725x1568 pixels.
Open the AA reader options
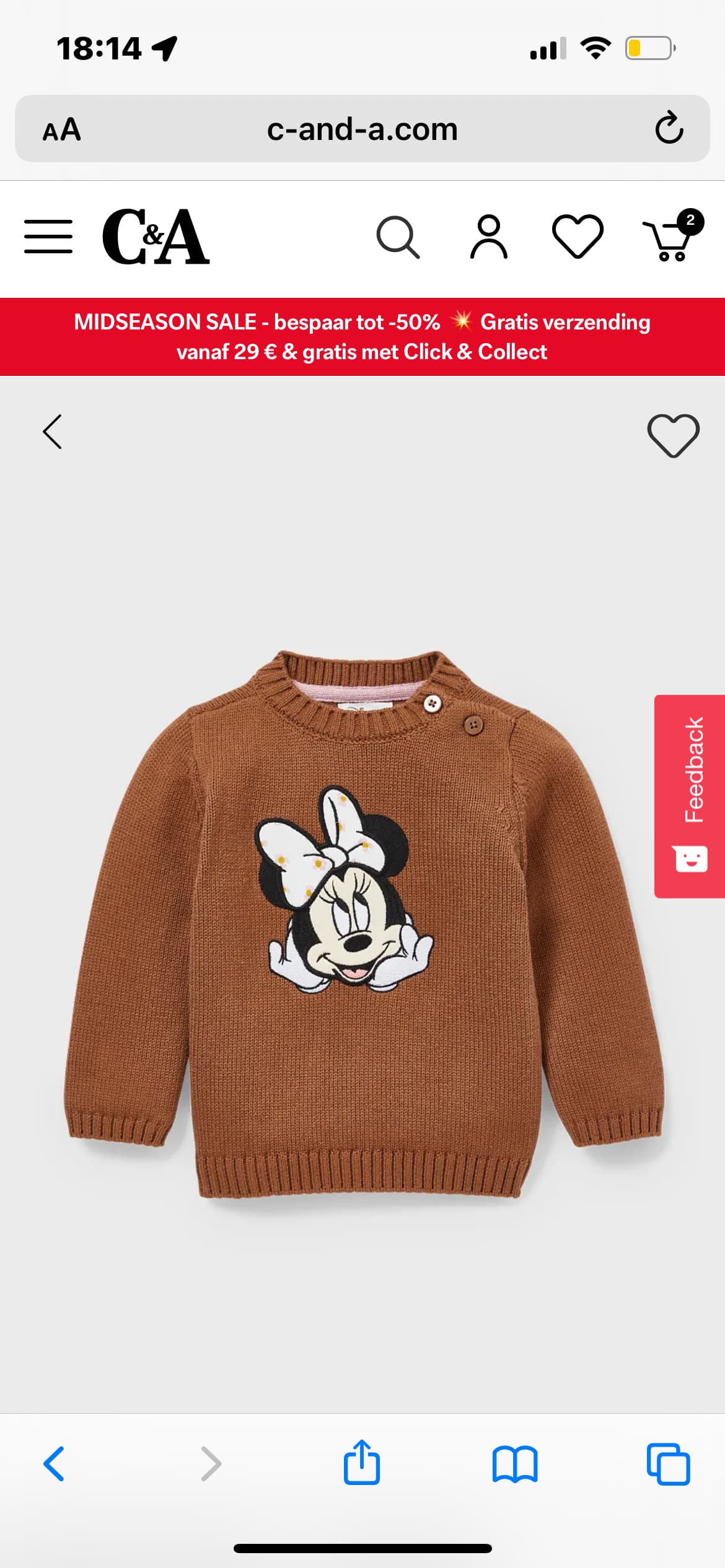[62, 130]
